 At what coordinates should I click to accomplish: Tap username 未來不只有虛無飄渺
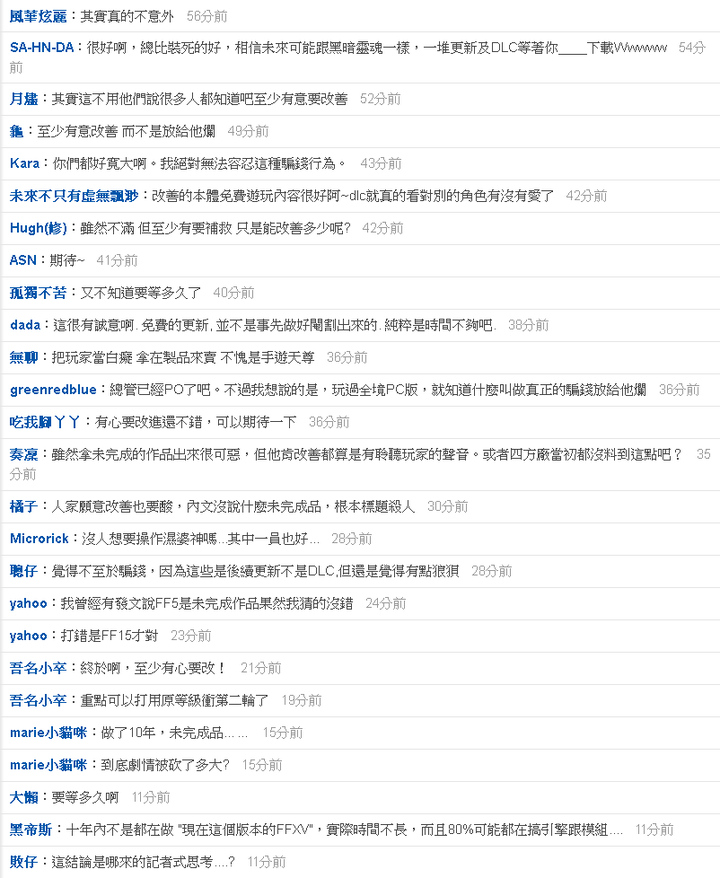pyautogui.click(x=74, y=196)
